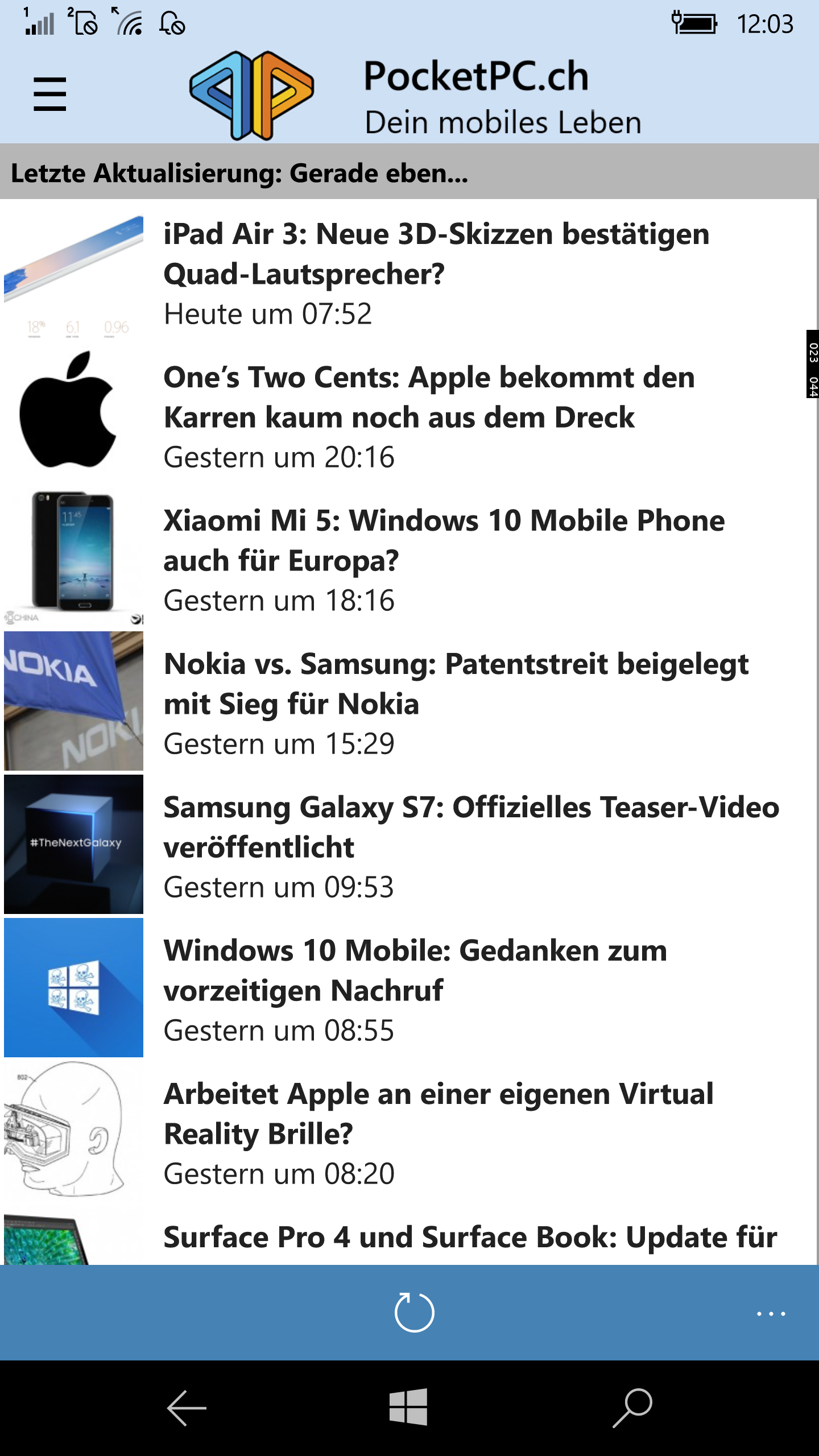819x1456 pixels.
Task: Open Windows 10 Mobile Nachruf article
Action: [x=409, y=990]
